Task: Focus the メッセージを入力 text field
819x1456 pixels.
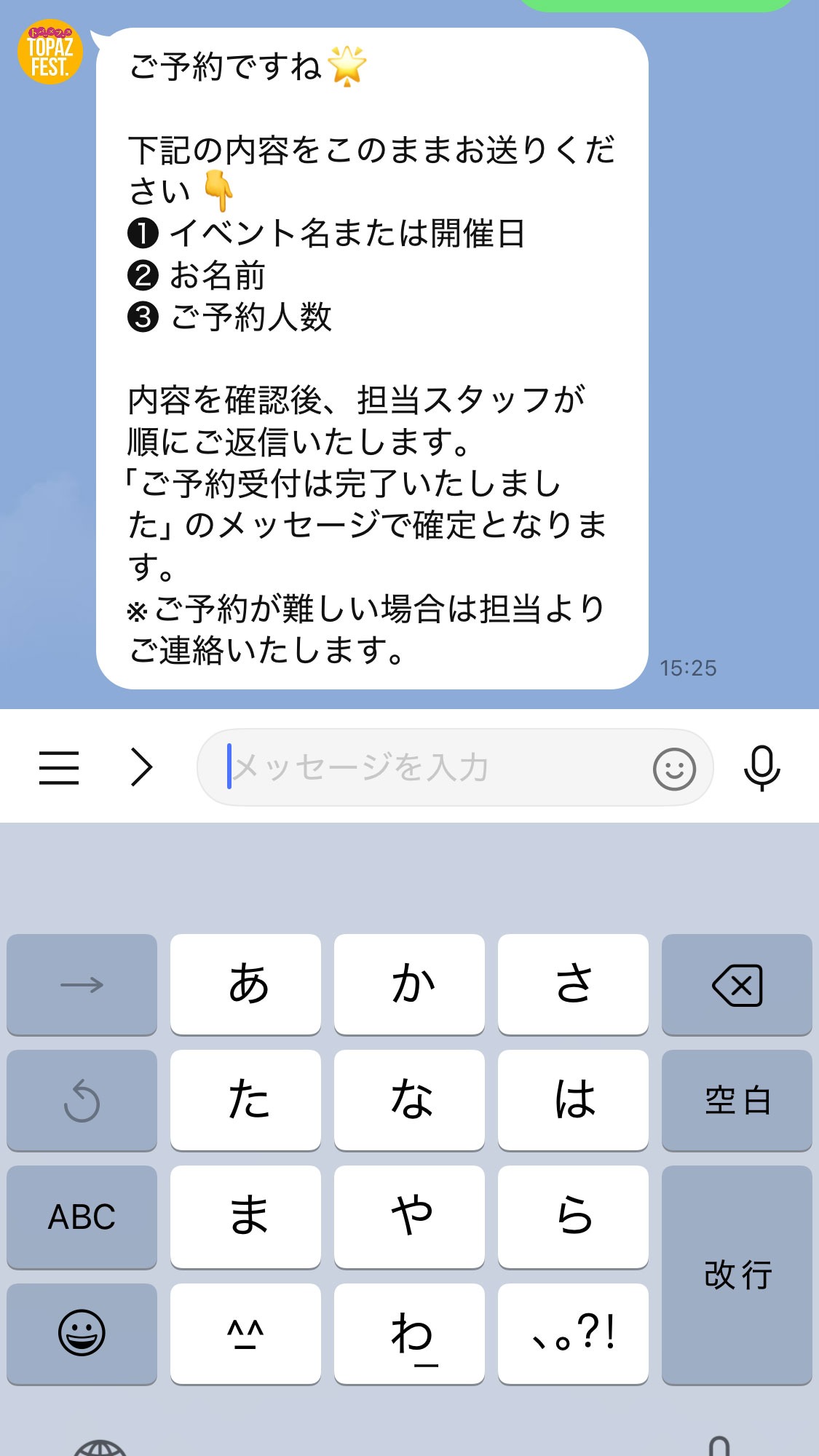Action: (x=430, y=767)
